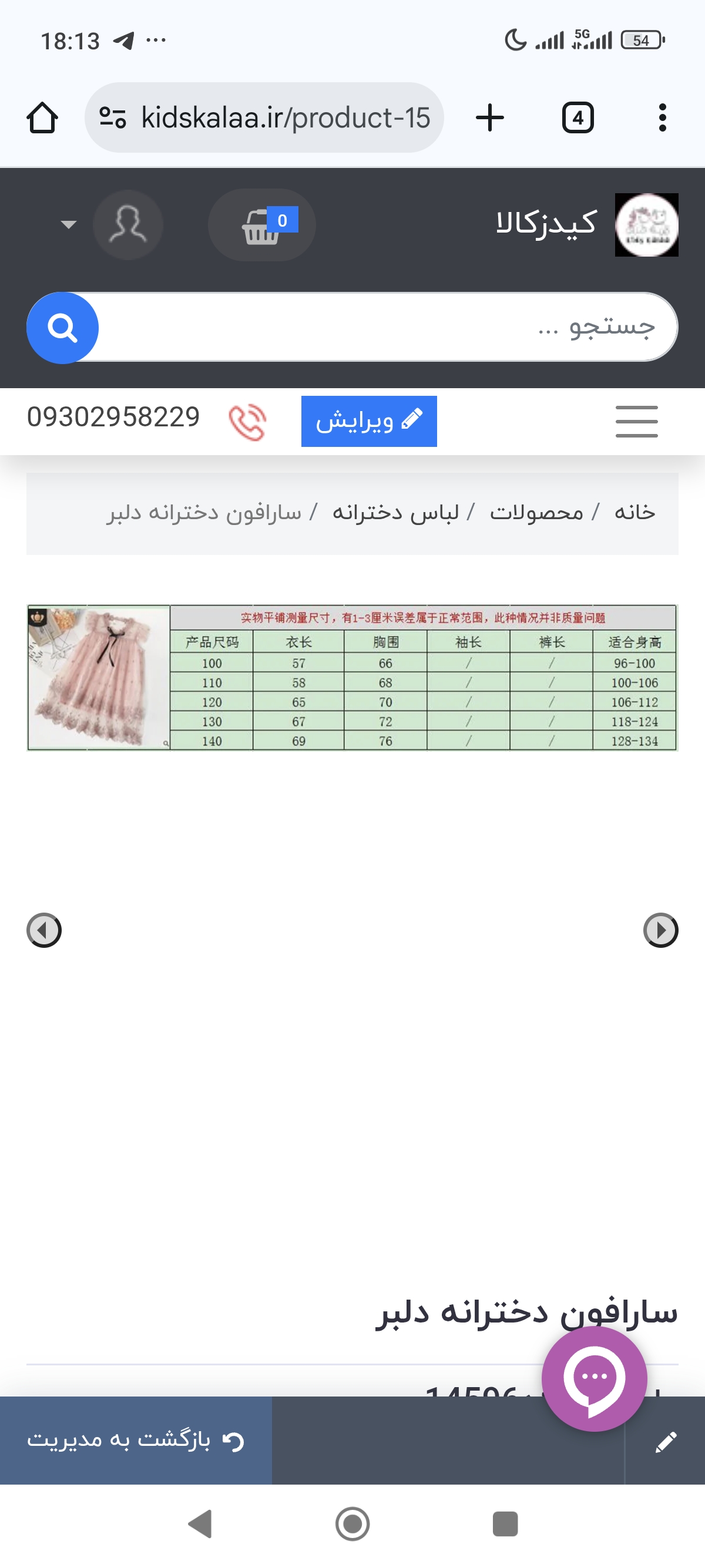705x1568 pixels.
Task: Expand the user account dropdown
Action: 69,224
